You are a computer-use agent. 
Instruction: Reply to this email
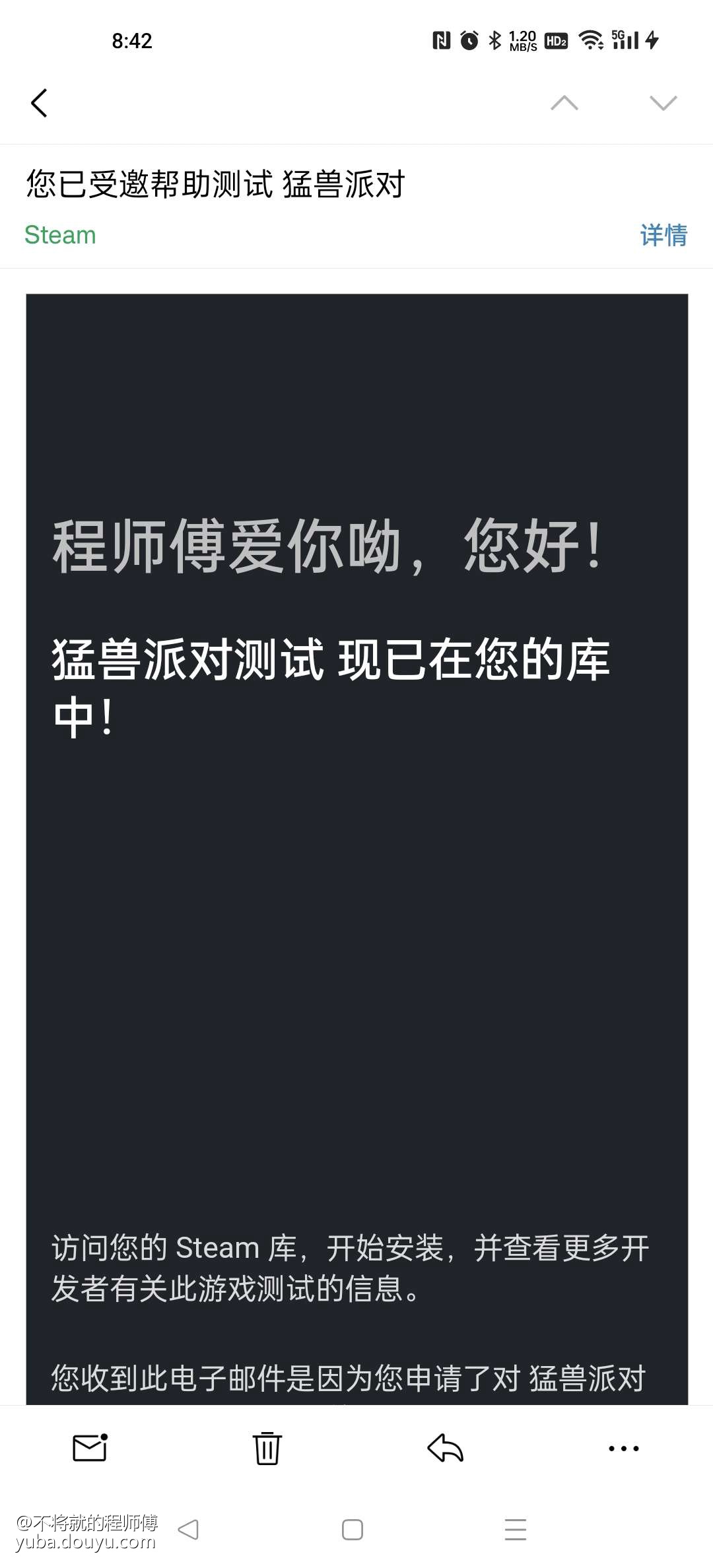[446, 1448]
